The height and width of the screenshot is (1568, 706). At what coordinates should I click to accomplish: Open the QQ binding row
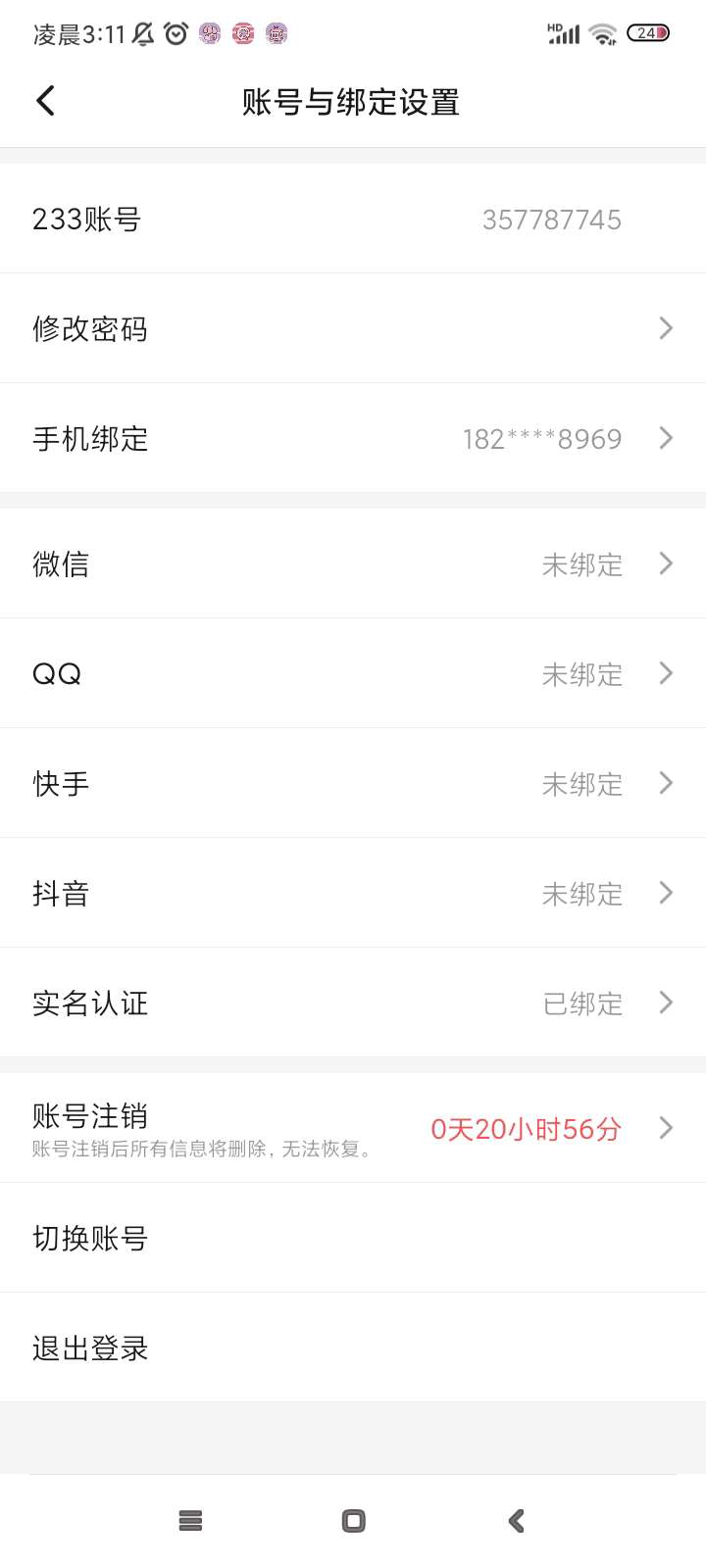[353, 673]
